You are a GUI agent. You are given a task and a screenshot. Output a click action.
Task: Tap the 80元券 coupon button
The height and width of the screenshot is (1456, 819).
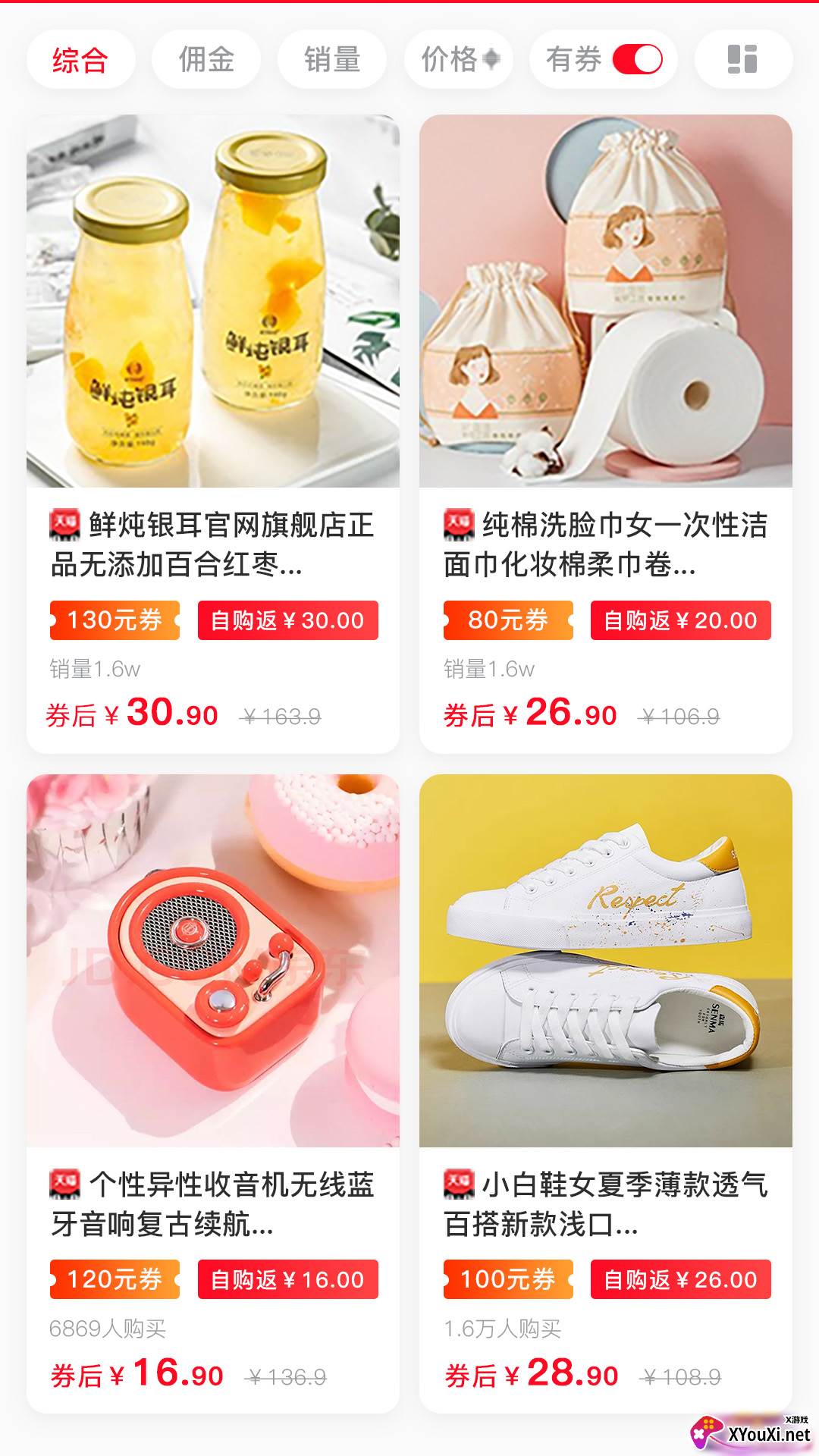[x=507, y=620]
